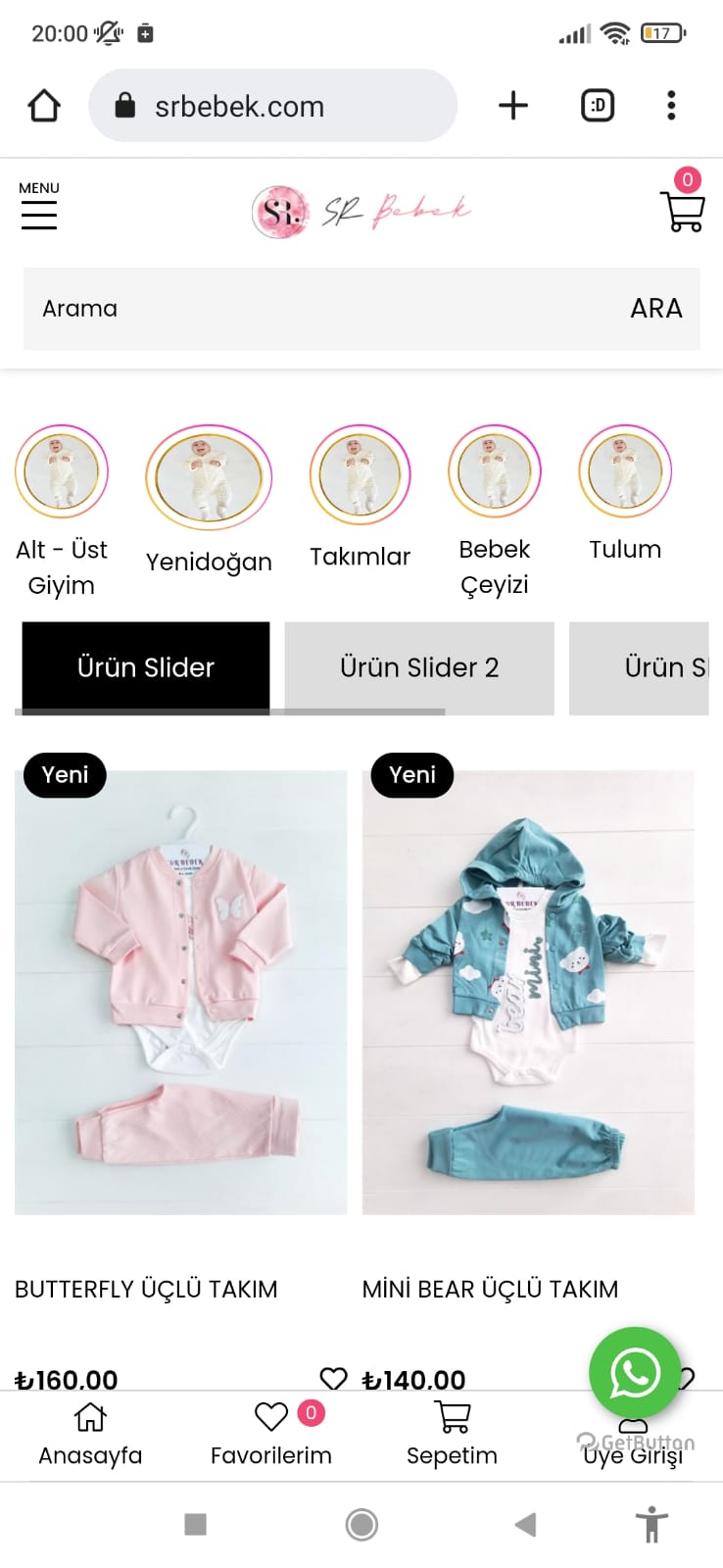Open the MENU hamburger button
The width and height of the screenshot is (723, 1568).
[39, 206]
